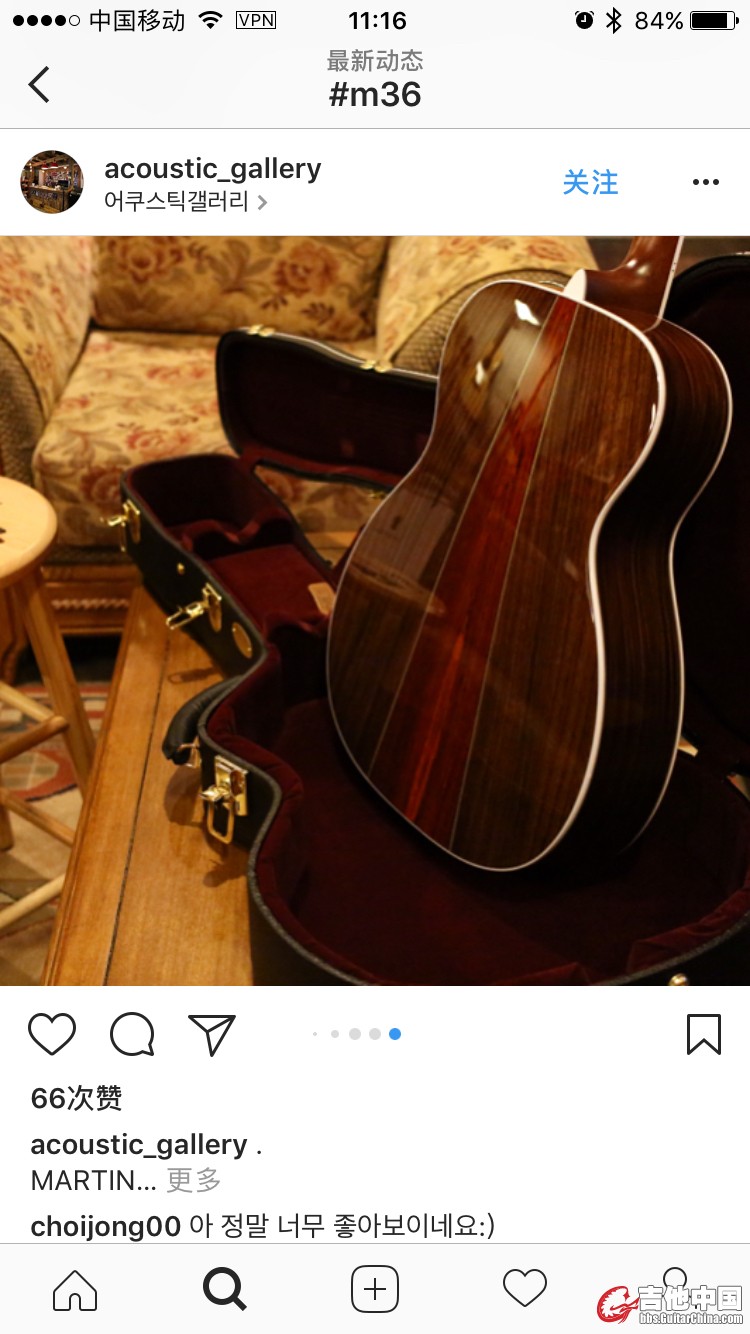Switch to the Home tab
The image size is (750, 1334).
[75, 1289]
